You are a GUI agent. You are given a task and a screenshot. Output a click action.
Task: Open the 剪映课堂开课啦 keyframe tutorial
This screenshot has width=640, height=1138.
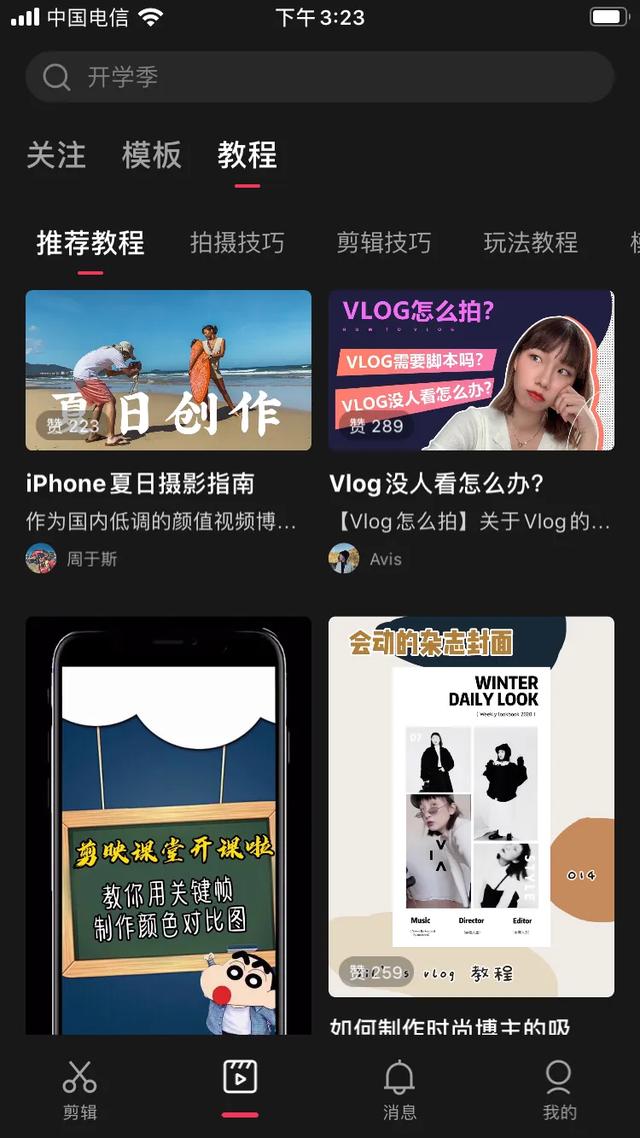pos(168,826)
